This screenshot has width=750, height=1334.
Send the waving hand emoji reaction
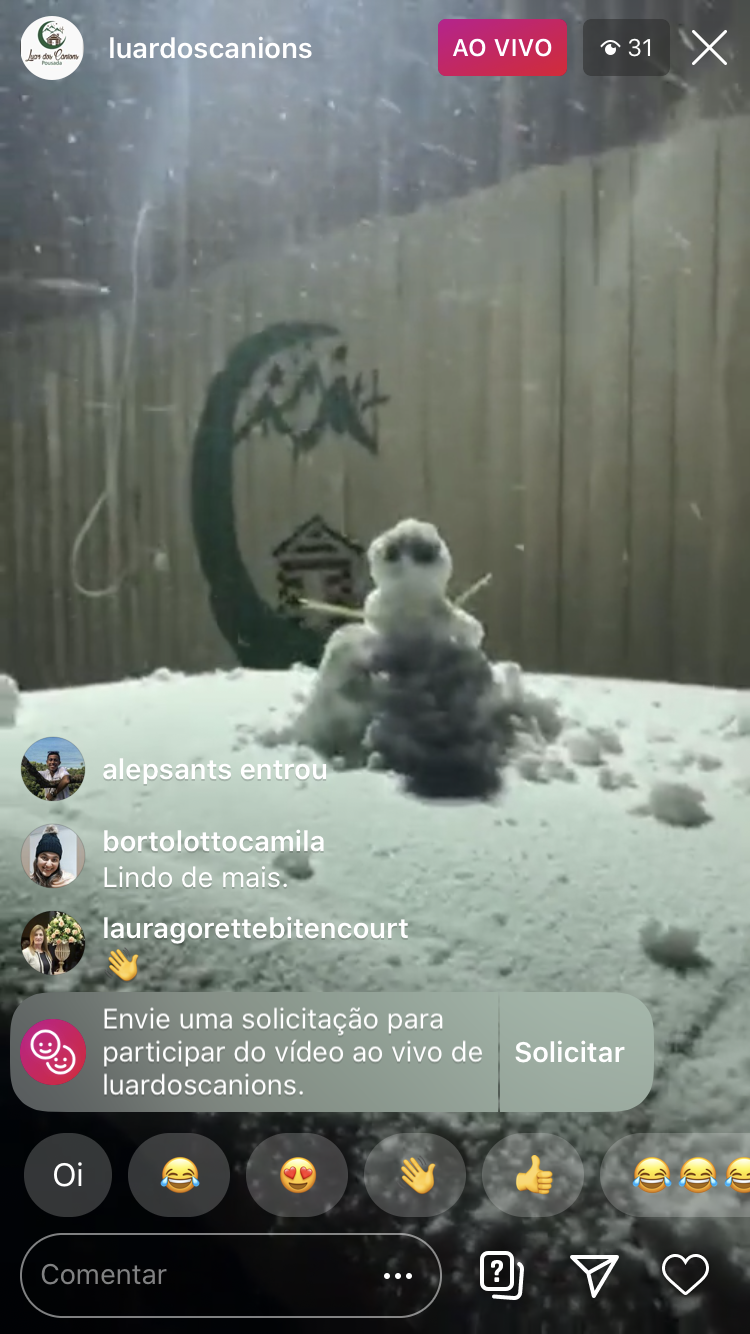(x=415, y=1175)
